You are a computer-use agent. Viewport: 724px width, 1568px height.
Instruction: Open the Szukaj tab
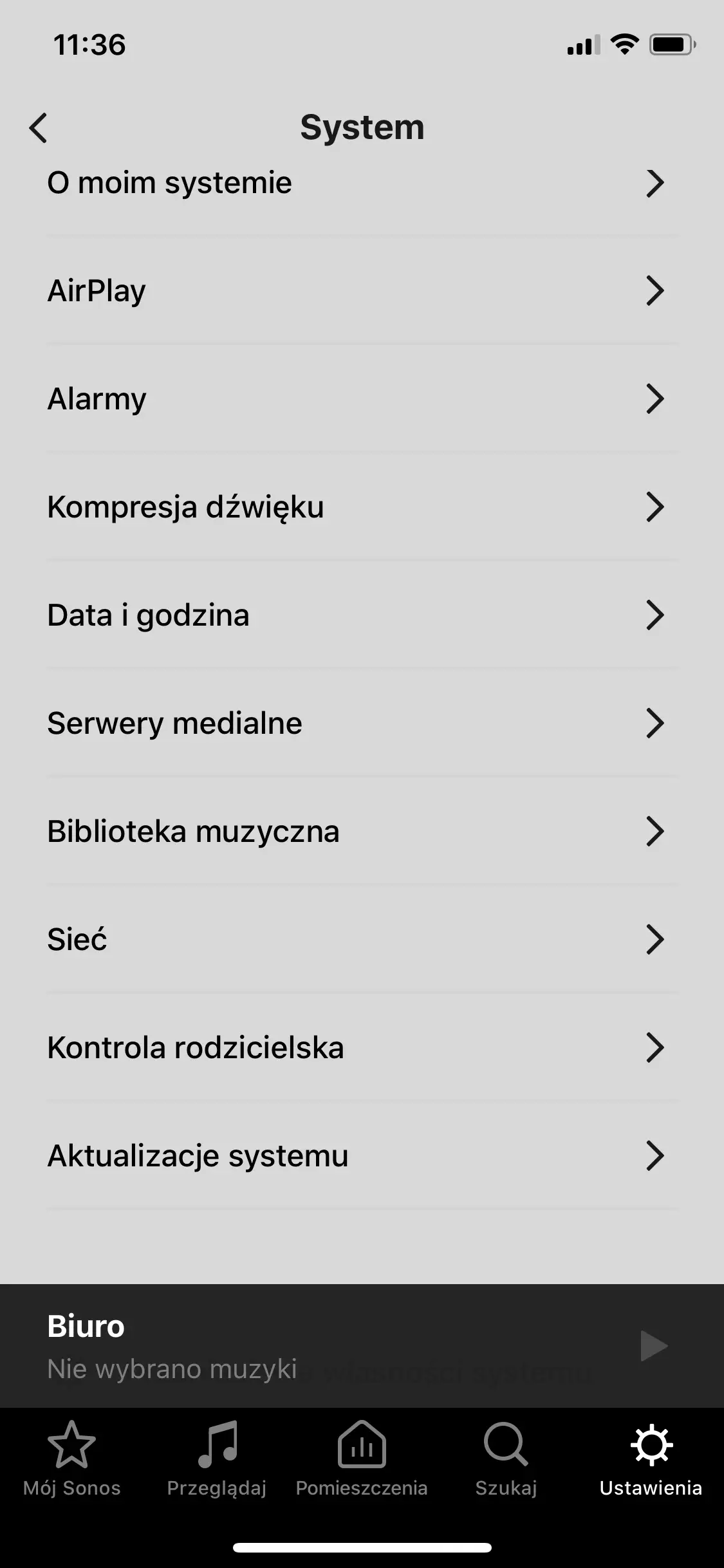tap(506, 1460)
